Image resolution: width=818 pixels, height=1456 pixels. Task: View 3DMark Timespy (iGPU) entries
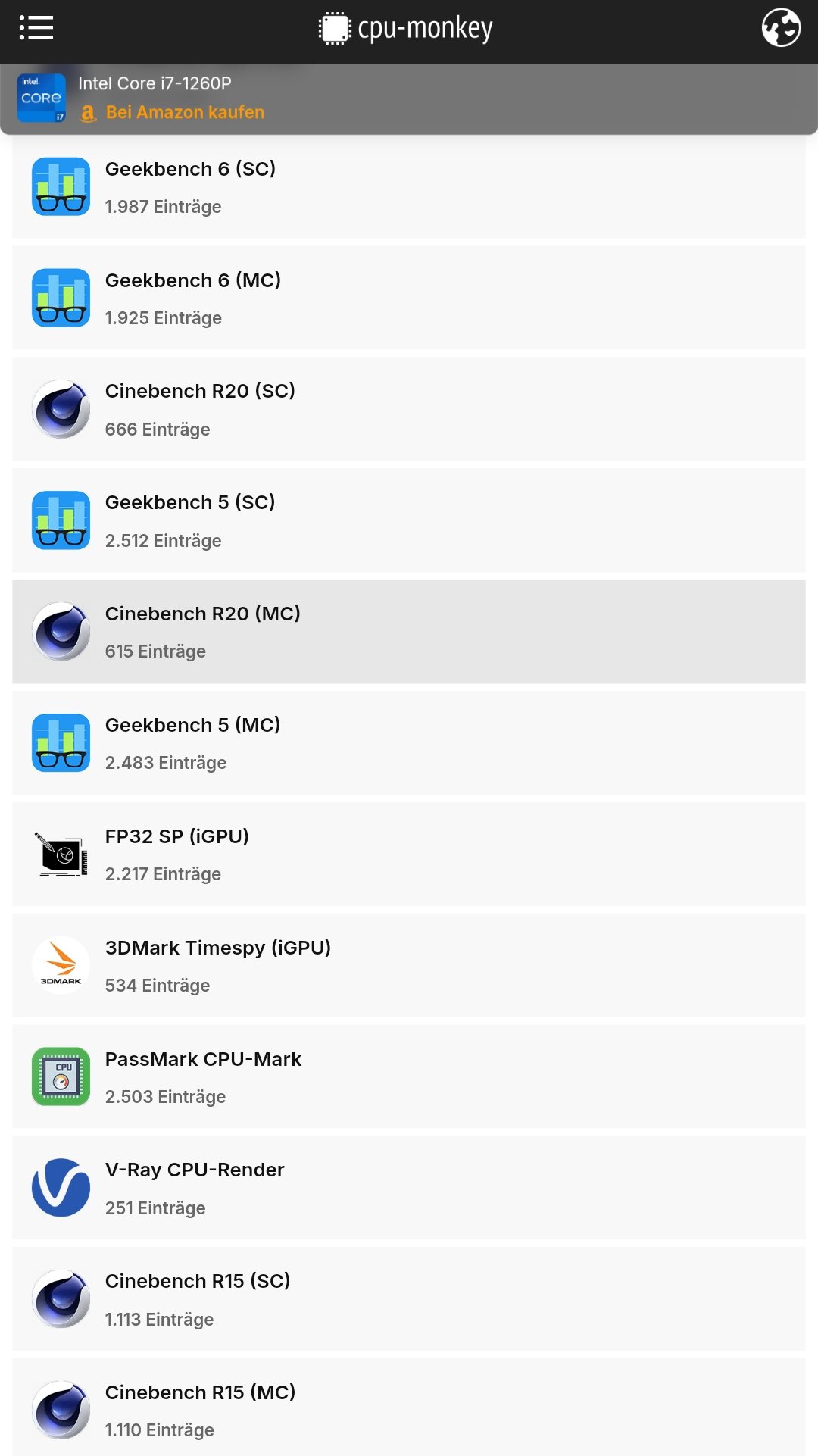pos(409,966)
